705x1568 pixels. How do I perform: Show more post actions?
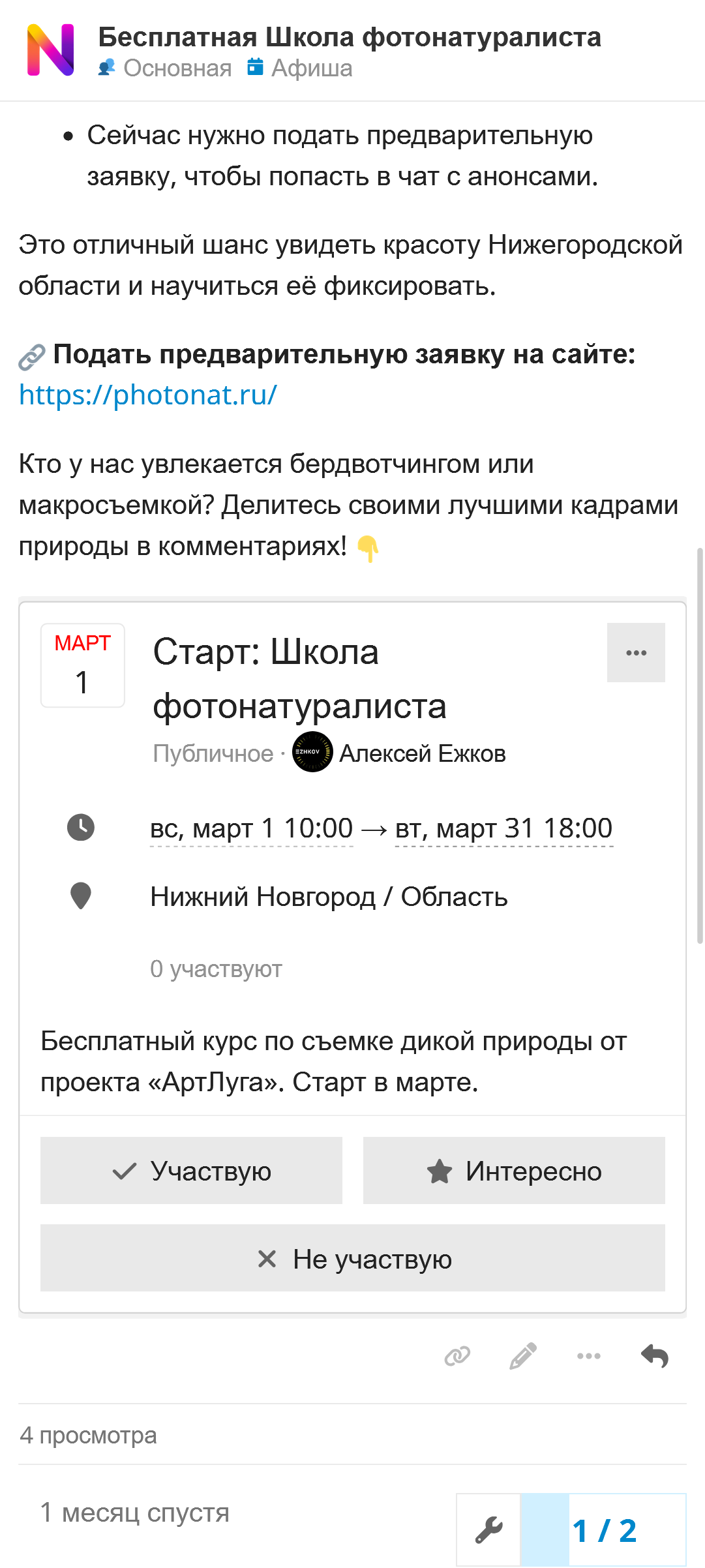click(x=589, y=1356)
